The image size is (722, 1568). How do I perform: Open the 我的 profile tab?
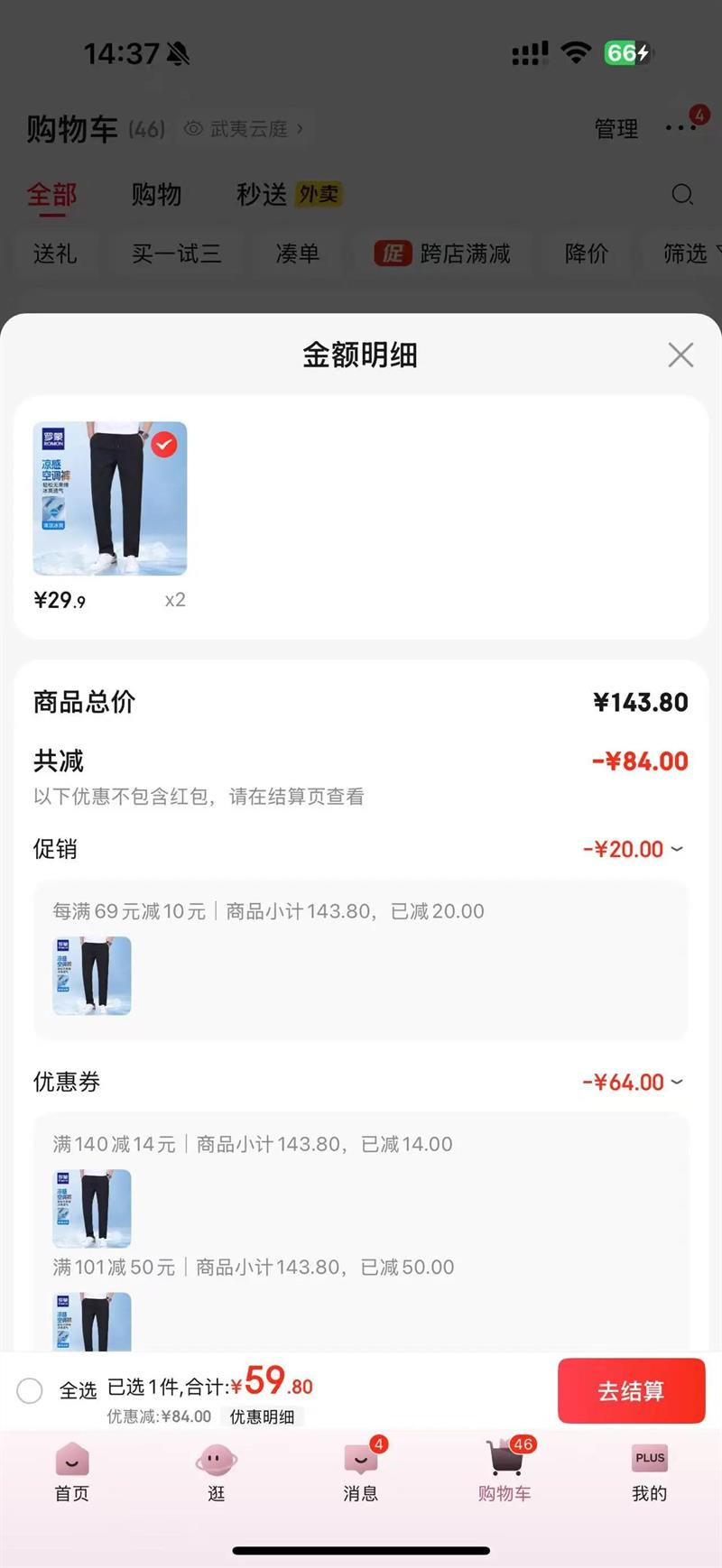[x=649, y=1471]
